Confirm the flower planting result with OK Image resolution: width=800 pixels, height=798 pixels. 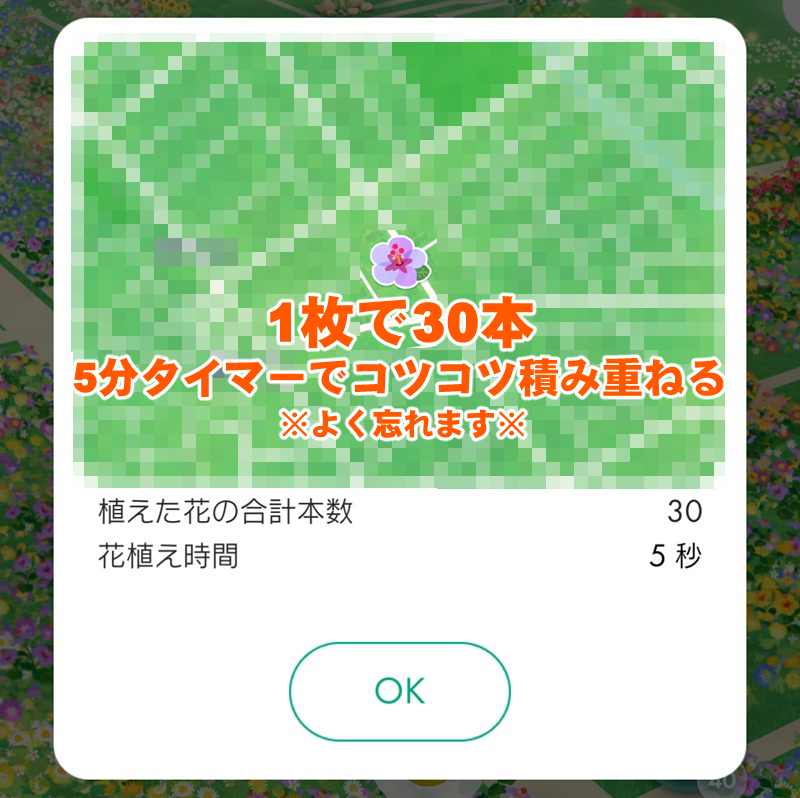(400, 690)
